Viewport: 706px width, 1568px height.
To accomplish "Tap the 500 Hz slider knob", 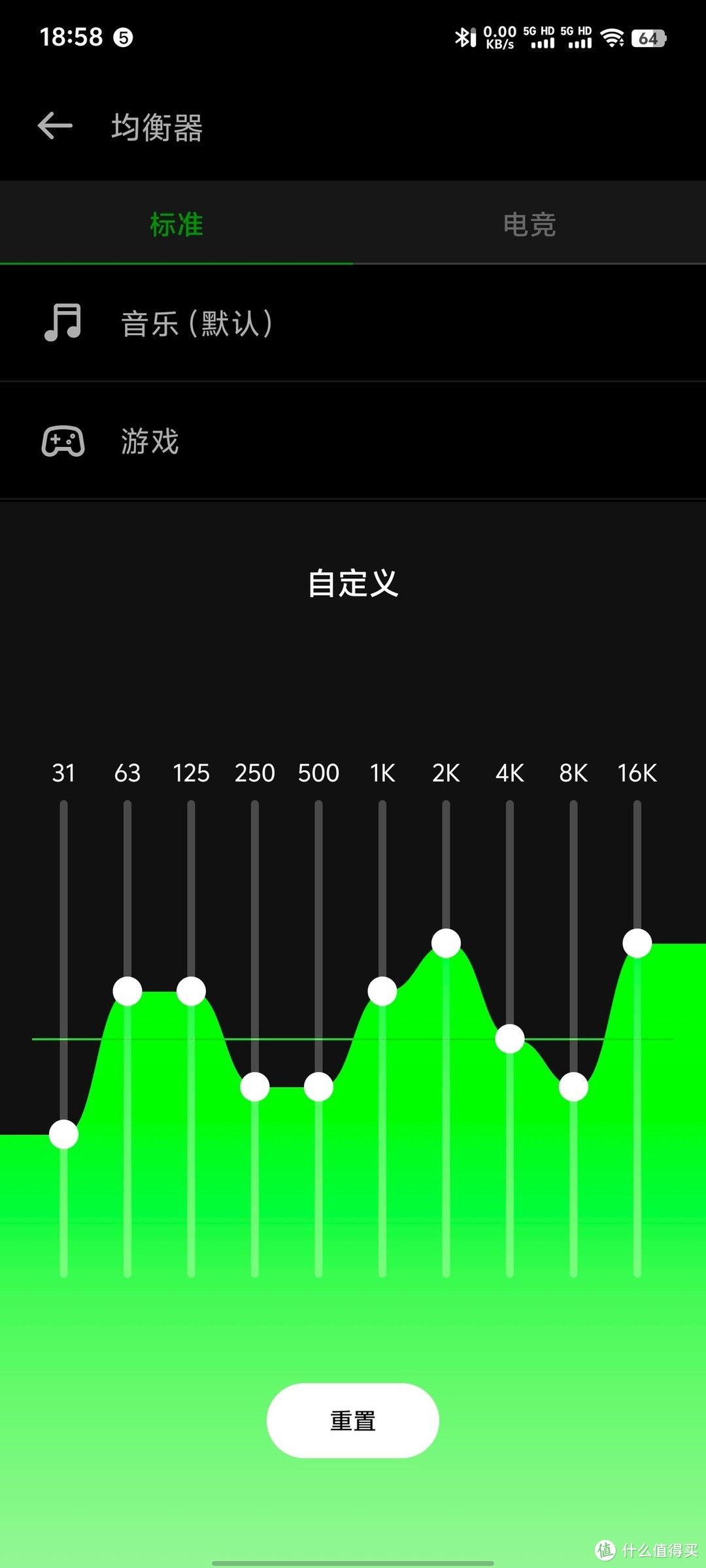I will (x=318, y=1087).
